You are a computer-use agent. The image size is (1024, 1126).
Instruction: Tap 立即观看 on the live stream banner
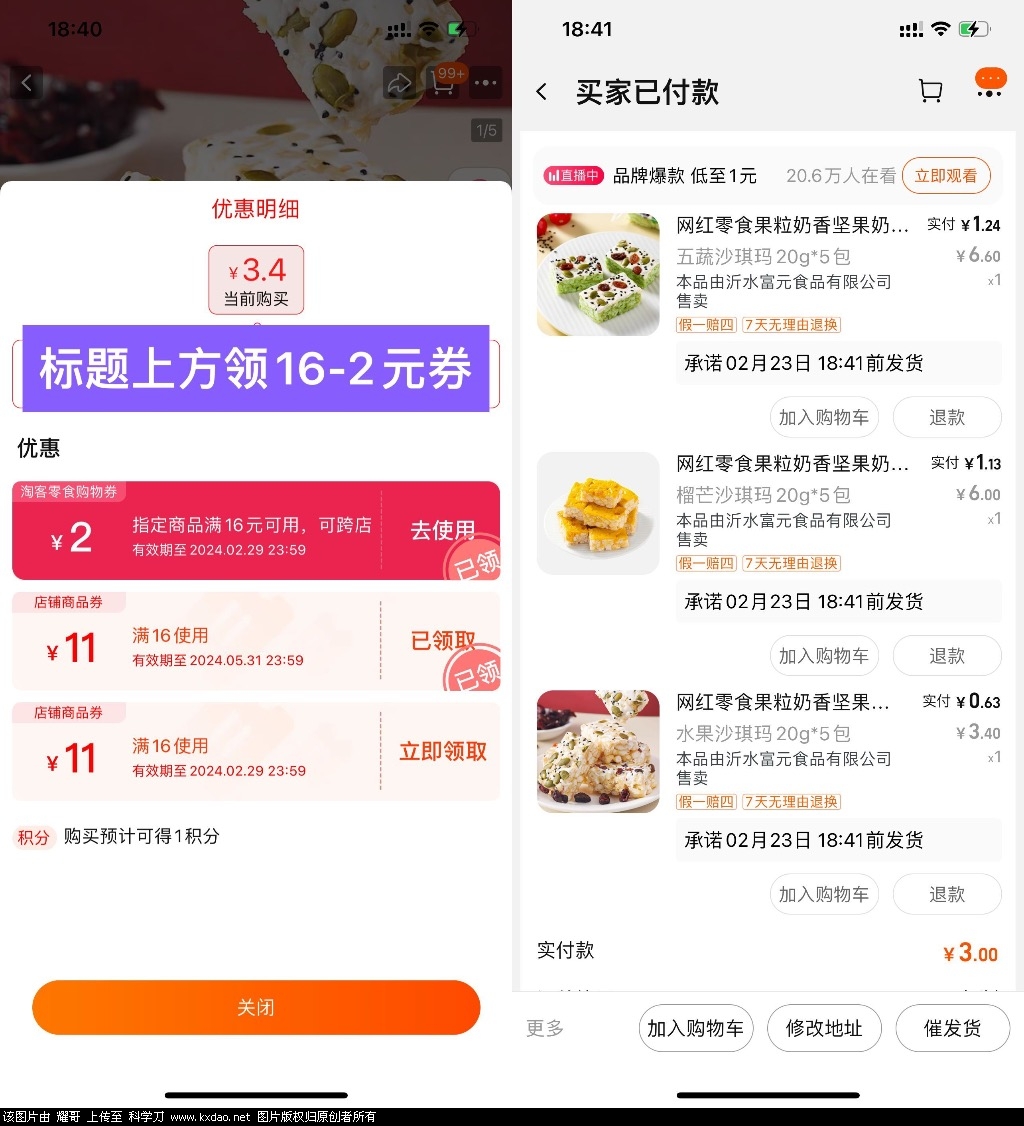click(x=945, y=176)
